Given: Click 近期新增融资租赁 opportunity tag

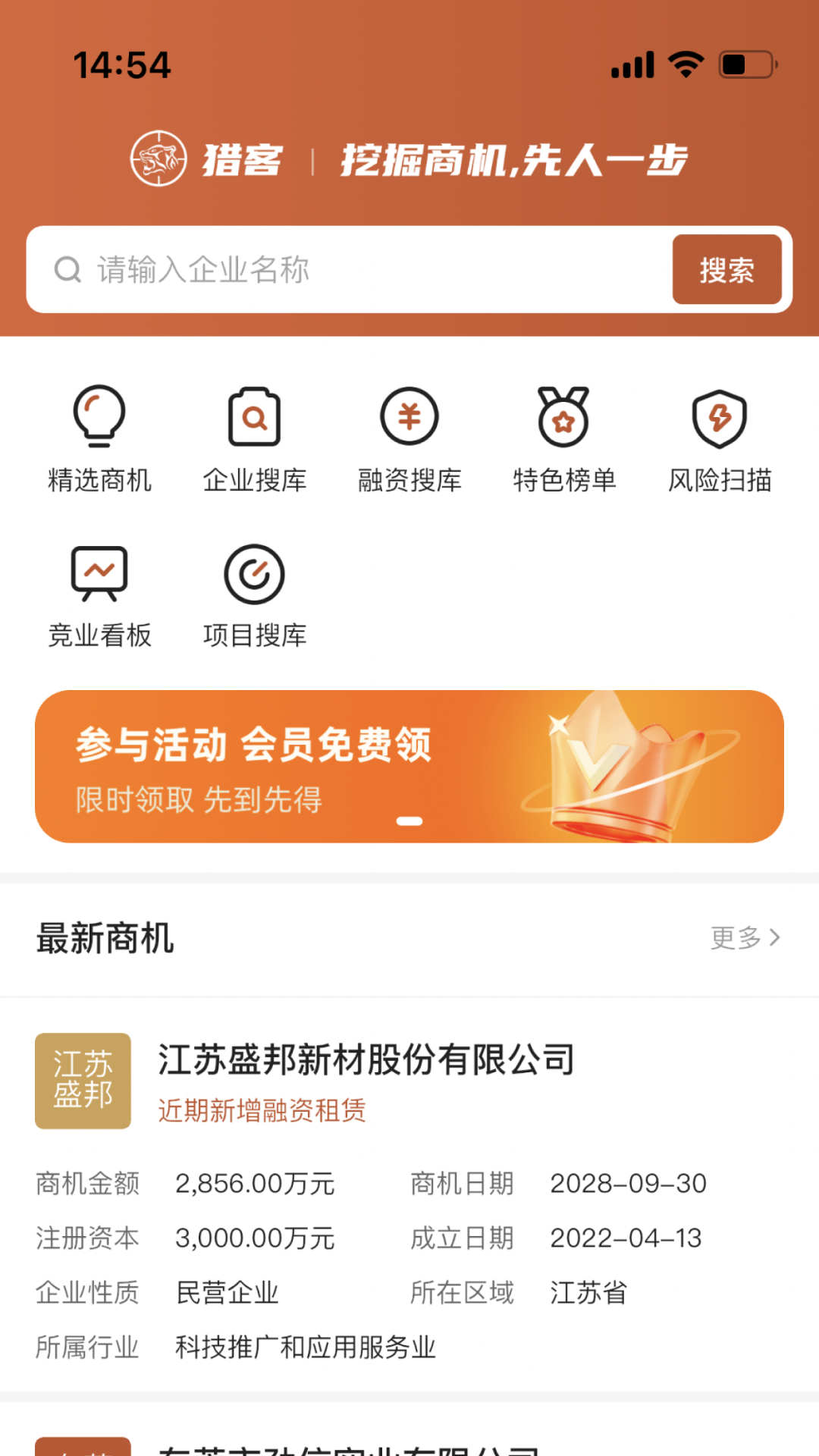Looking at the screenshot, I should (x=262, y=1110).
